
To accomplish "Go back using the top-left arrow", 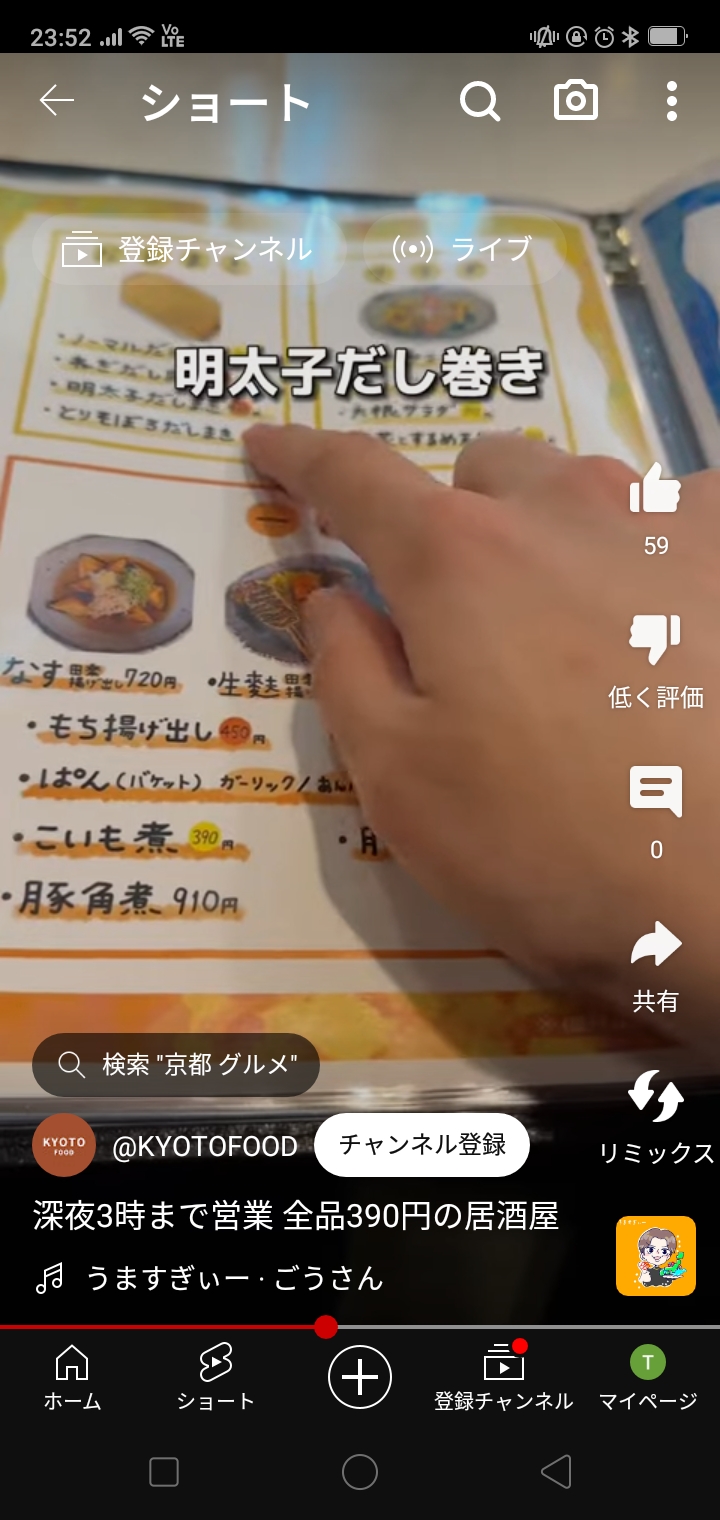I will click(x=57, y=101).
